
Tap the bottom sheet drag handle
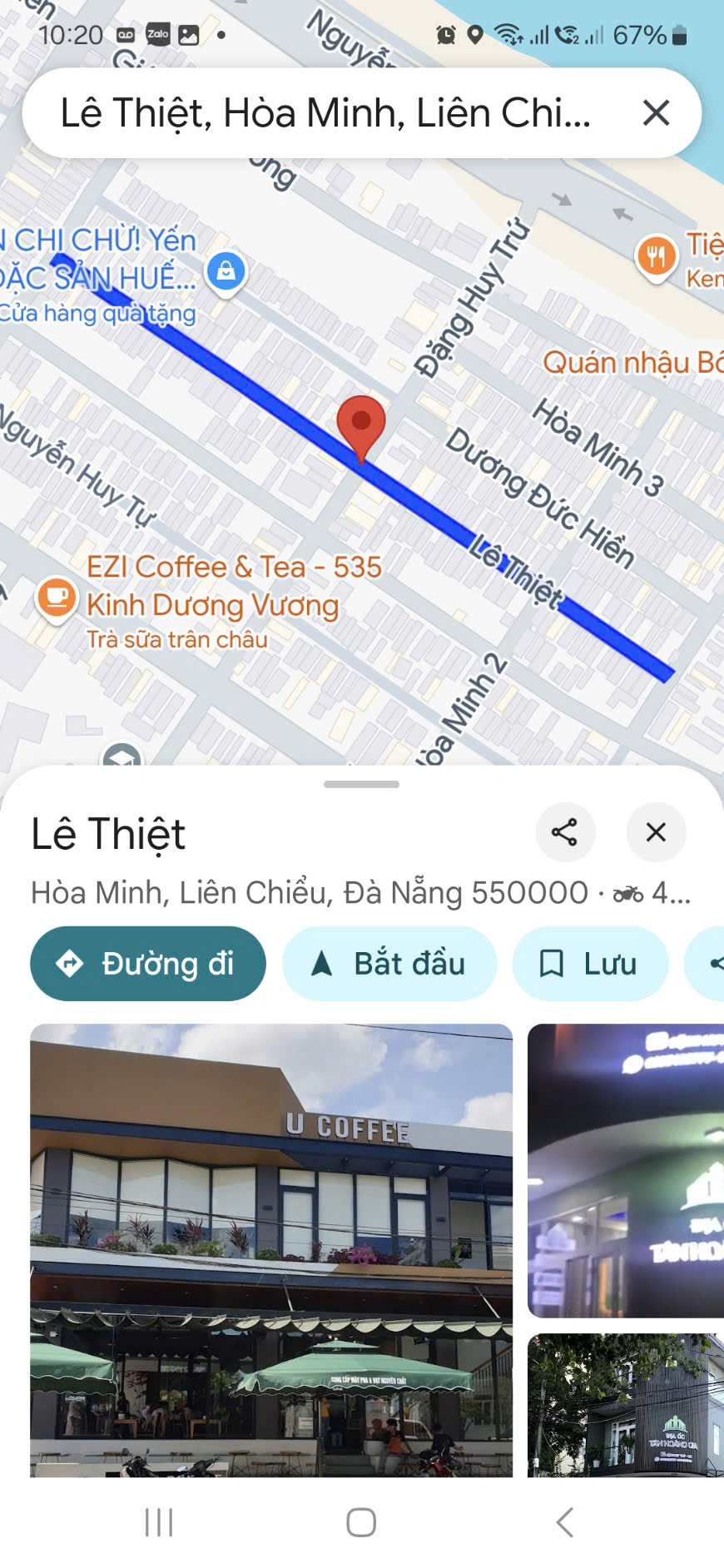tap(361, 783)
